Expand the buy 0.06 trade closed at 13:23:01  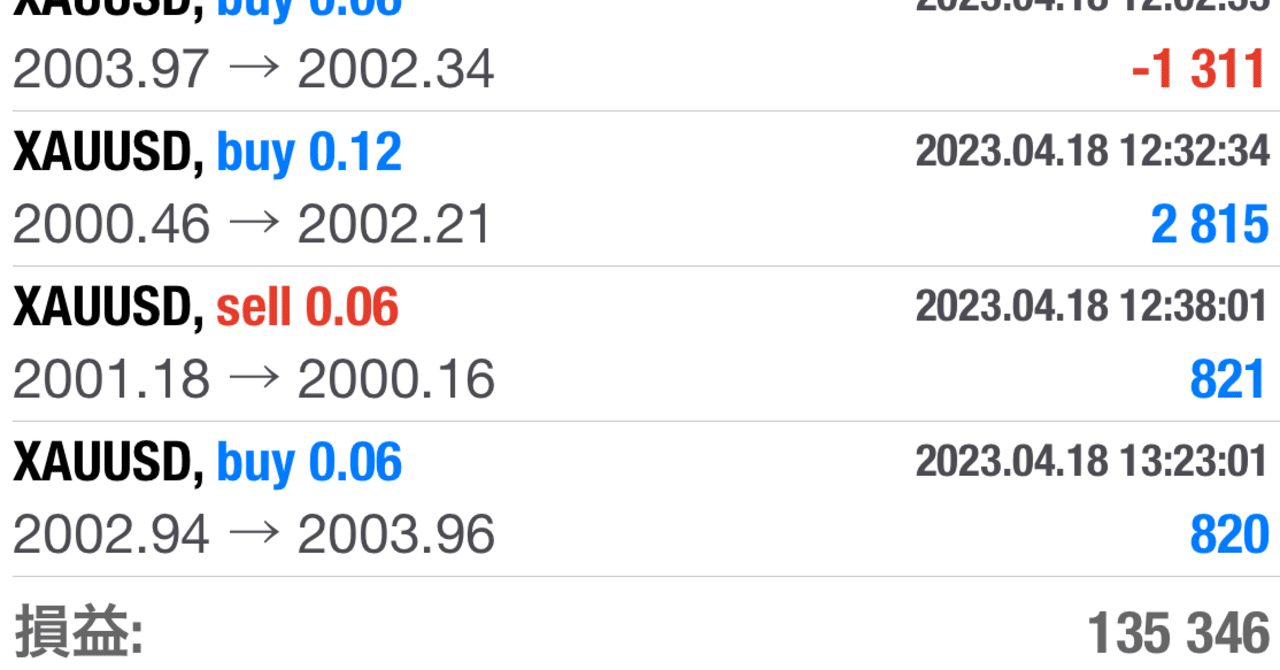click(640, 499)
